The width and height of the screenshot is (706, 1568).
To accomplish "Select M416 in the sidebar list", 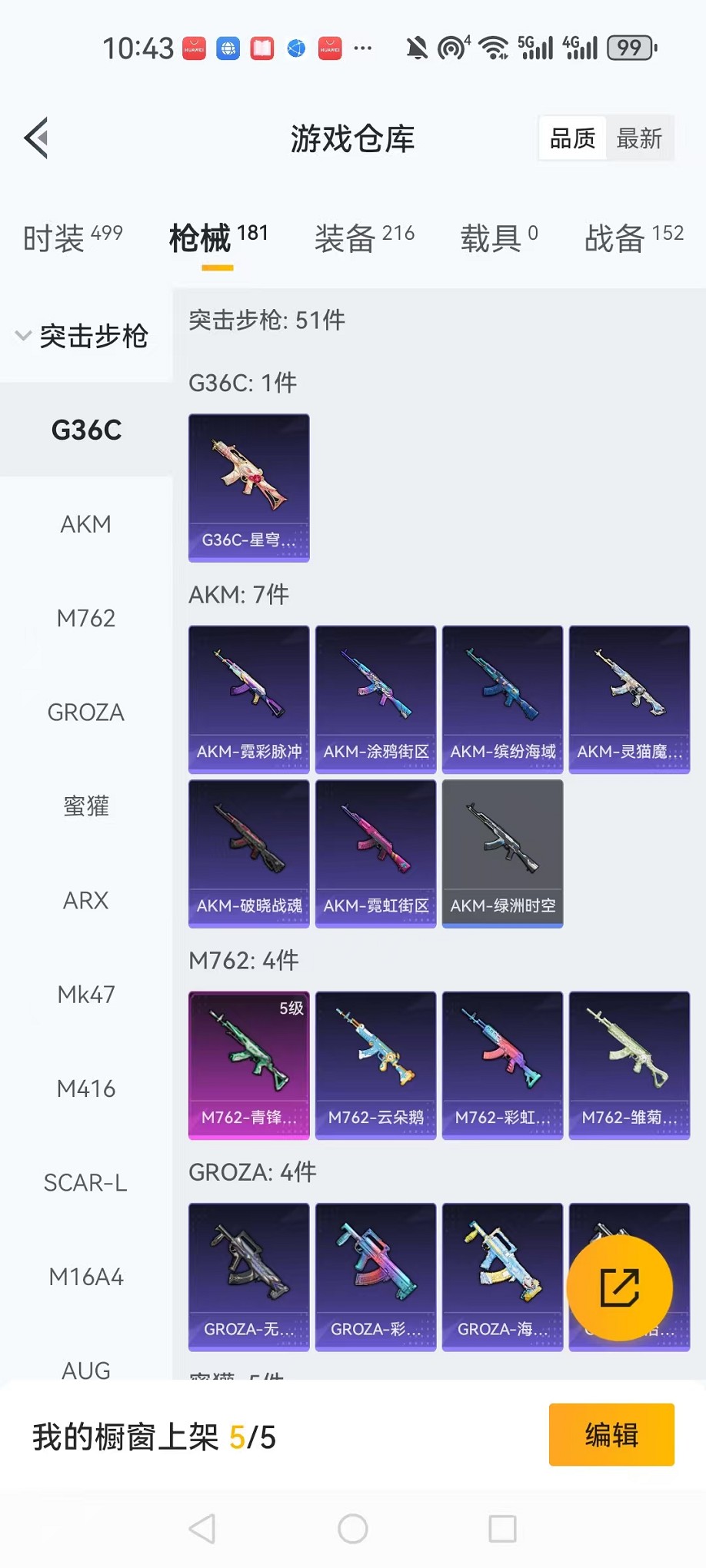I will pyautogui.click(x=86, y=1088).
